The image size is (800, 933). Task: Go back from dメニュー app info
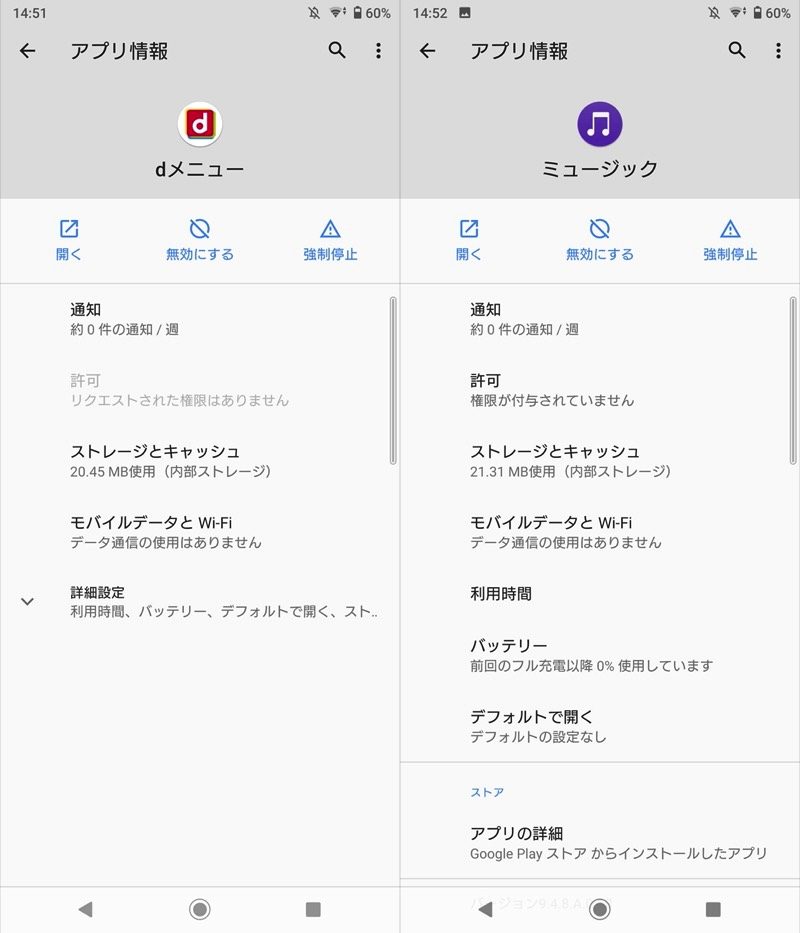point(28,51)
